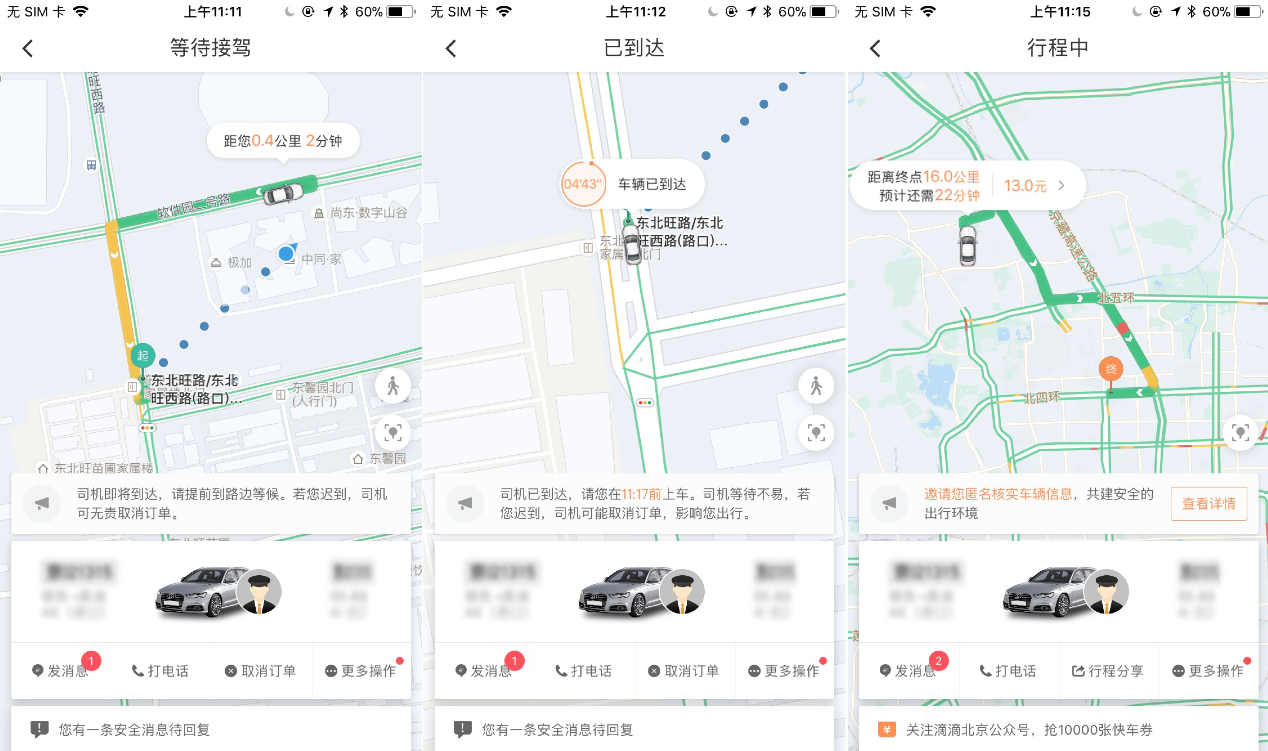Go back from the 已到达 screen
1268x751 pixels.
click(451, 48)
